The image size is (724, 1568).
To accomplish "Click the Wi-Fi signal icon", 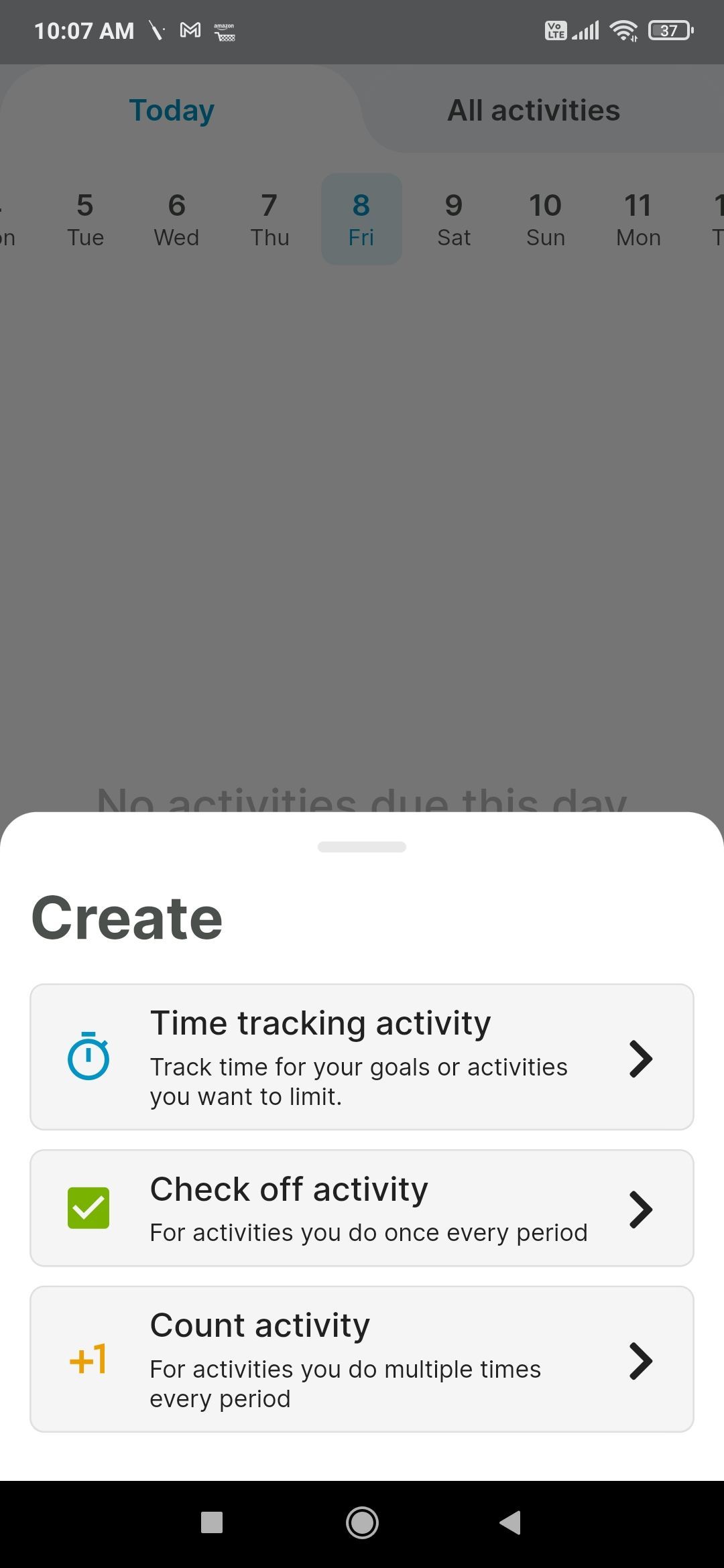I will click(x=623, y=30).
